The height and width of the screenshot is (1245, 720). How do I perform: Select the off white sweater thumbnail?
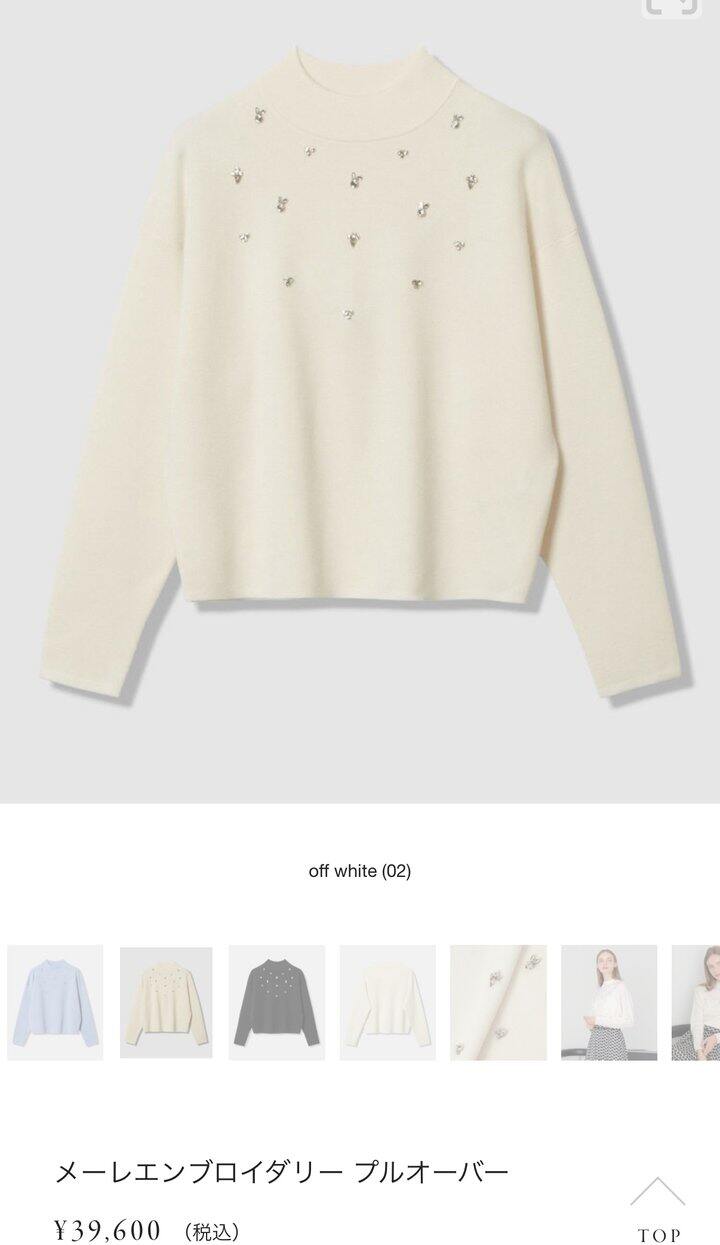pyautogui.click(x=166, y=1002)
